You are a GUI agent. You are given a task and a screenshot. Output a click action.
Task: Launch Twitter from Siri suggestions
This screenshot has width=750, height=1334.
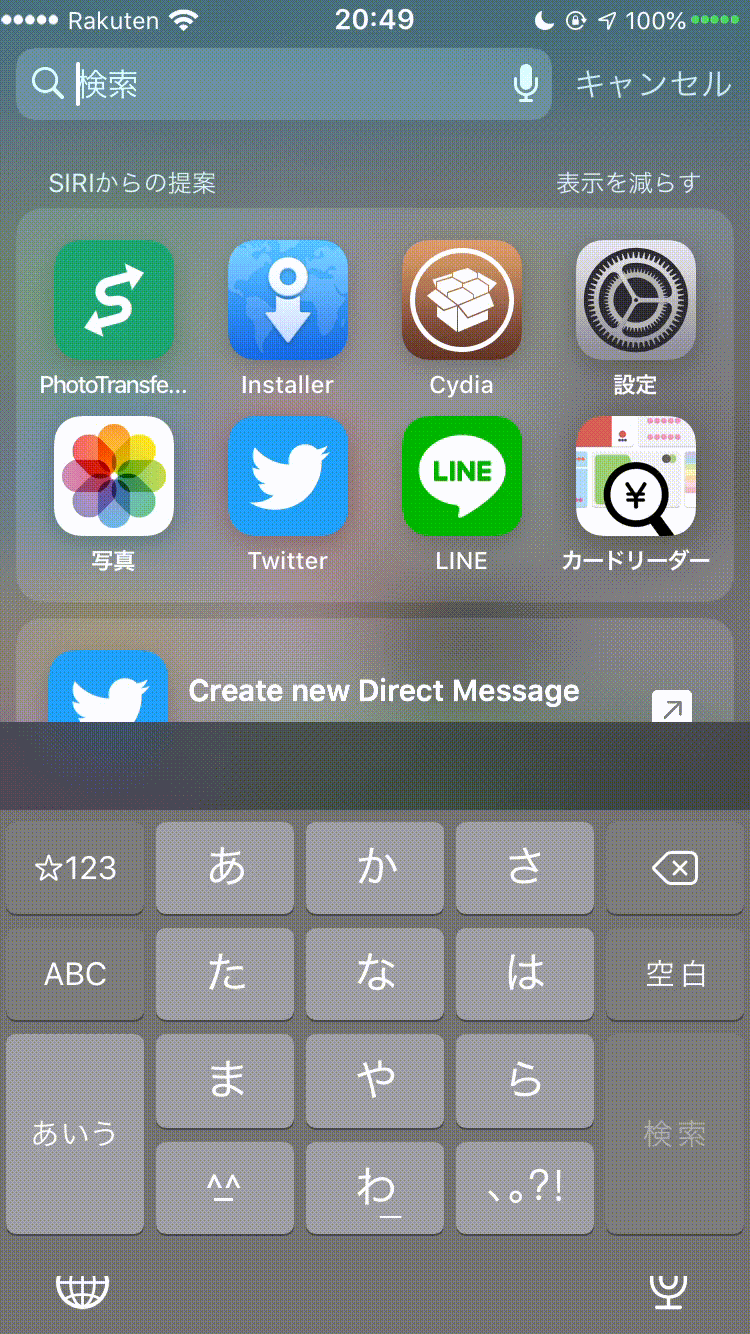tap(288, 476)
